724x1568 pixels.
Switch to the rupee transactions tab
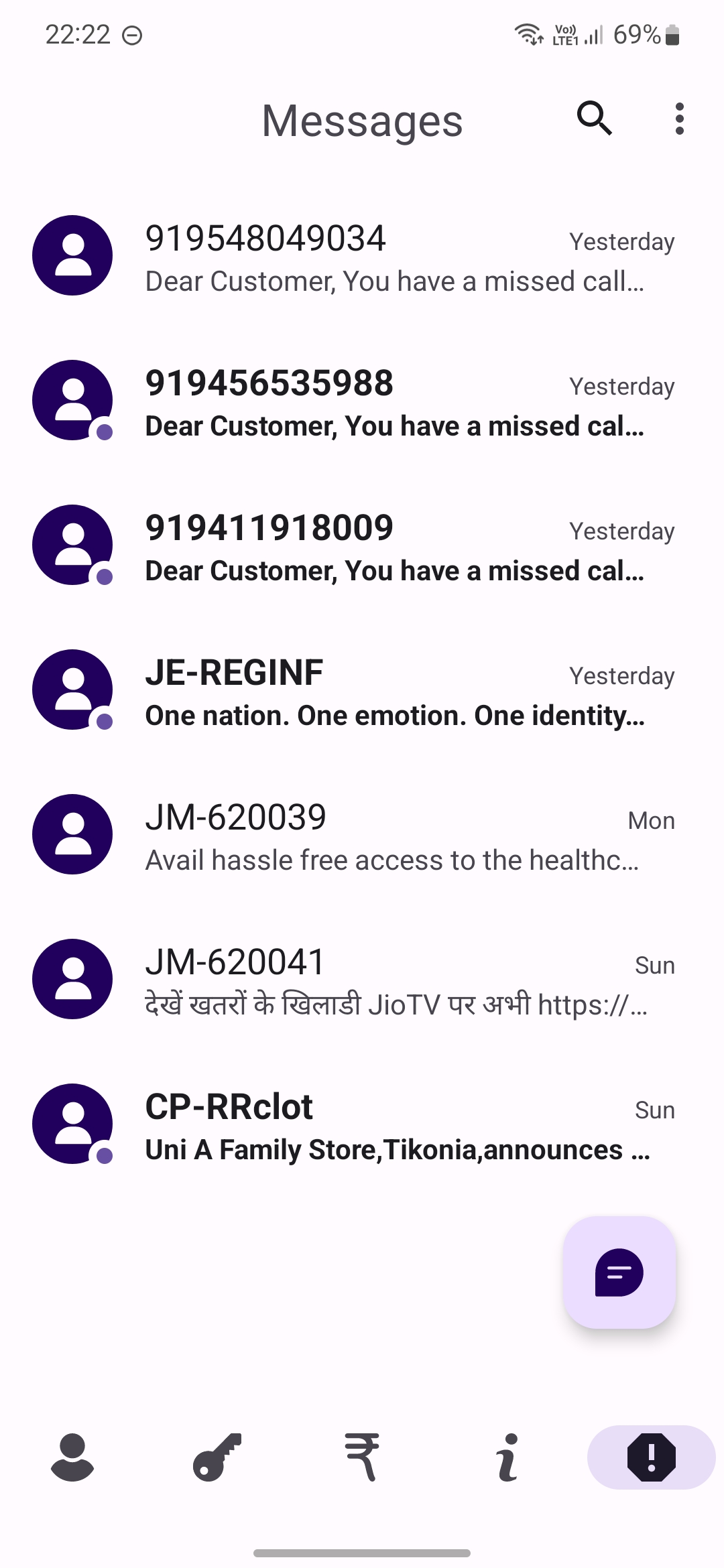(362, 1457)
